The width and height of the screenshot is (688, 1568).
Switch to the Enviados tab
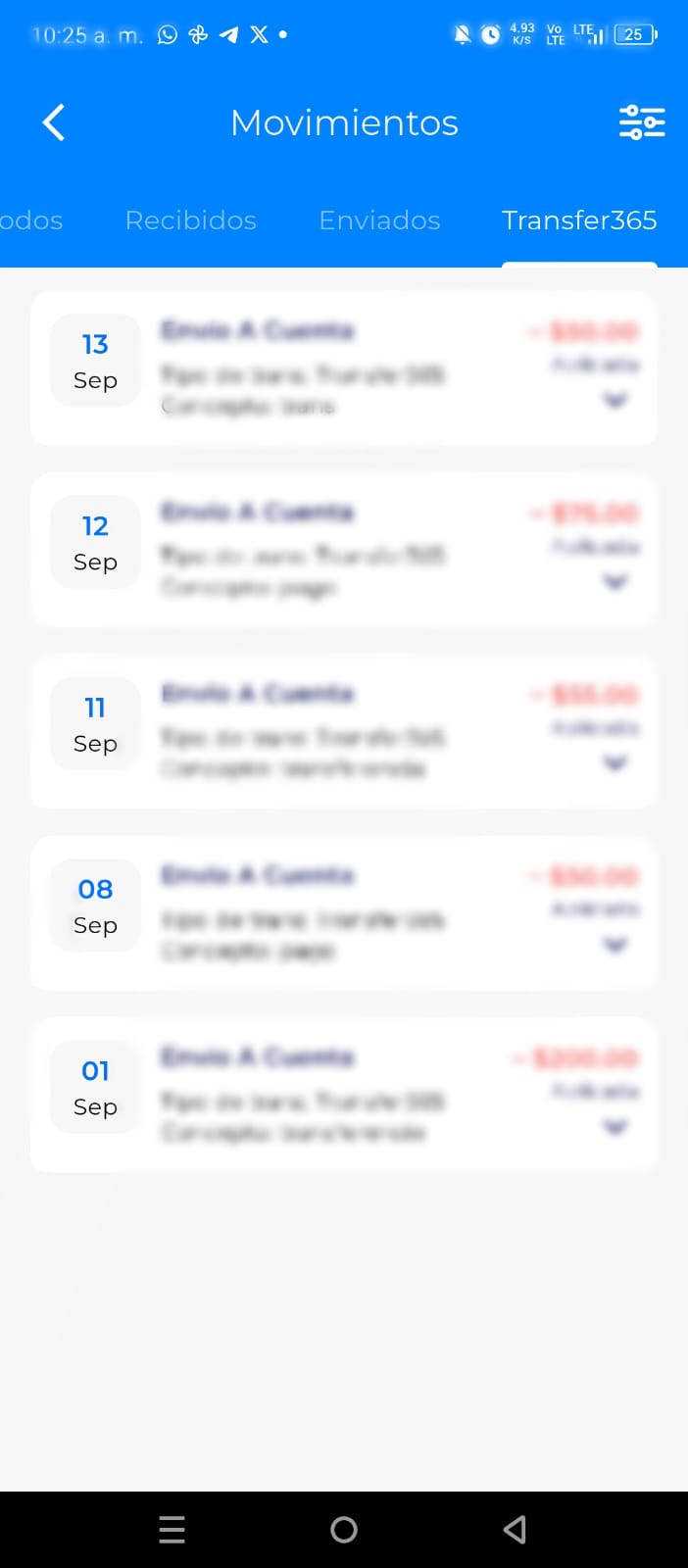point(379,220)
